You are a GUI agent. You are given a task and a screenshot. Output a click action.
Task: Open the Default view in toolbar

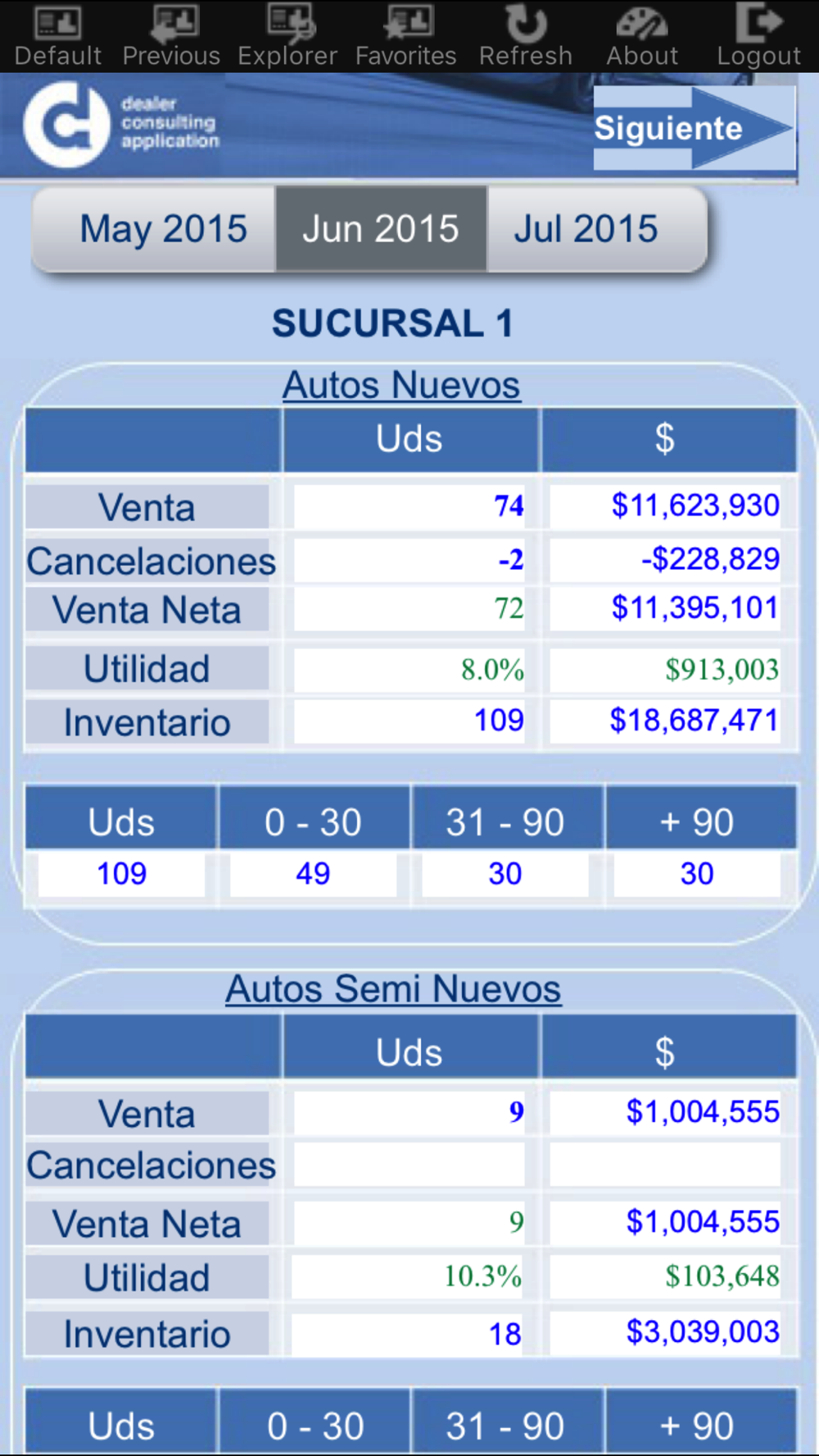pos(58,37)
